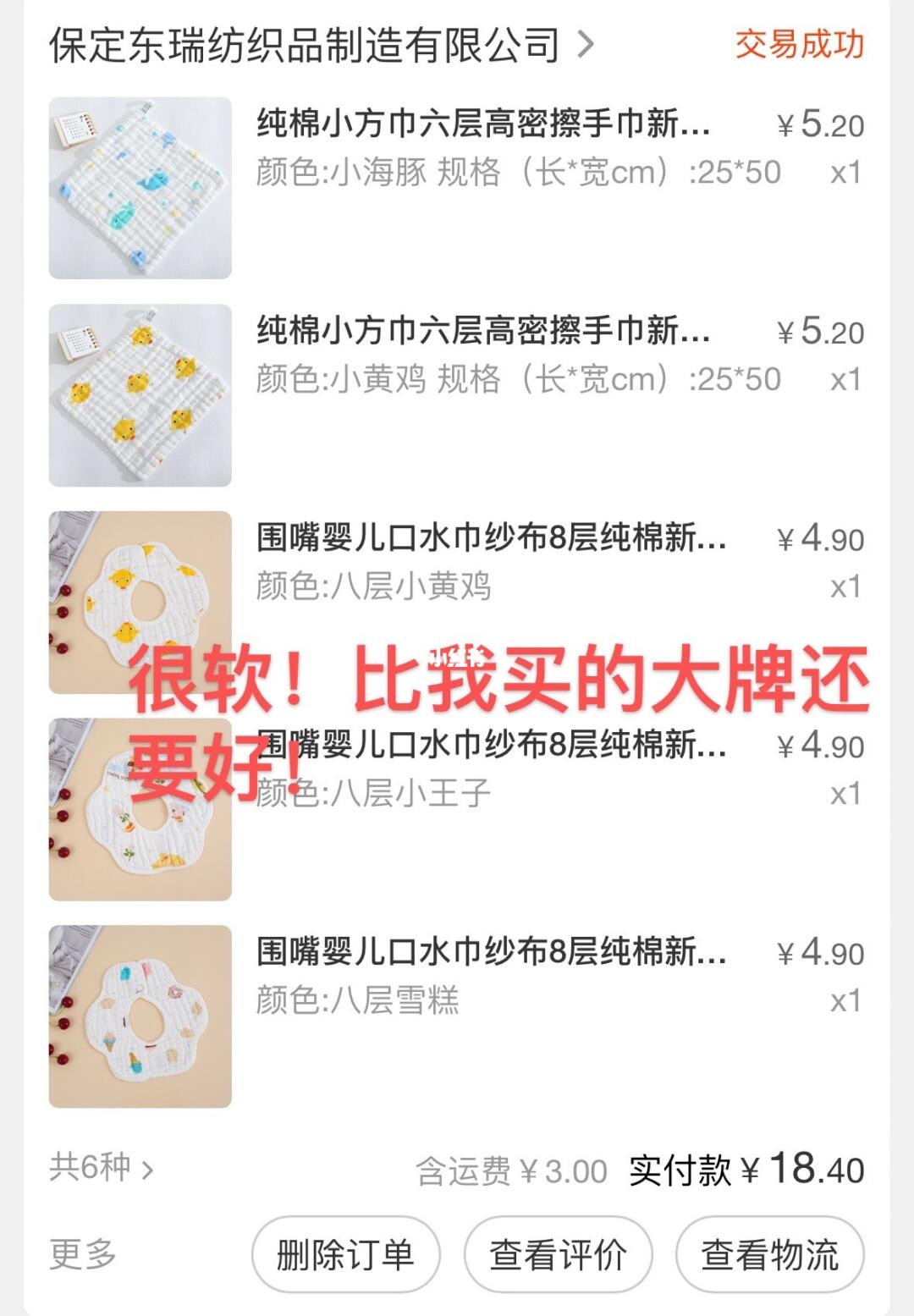This screenshot has width=914, height=1316.
Task: Tap 查看物流 to check the logistics
Action: point(769,1254)
